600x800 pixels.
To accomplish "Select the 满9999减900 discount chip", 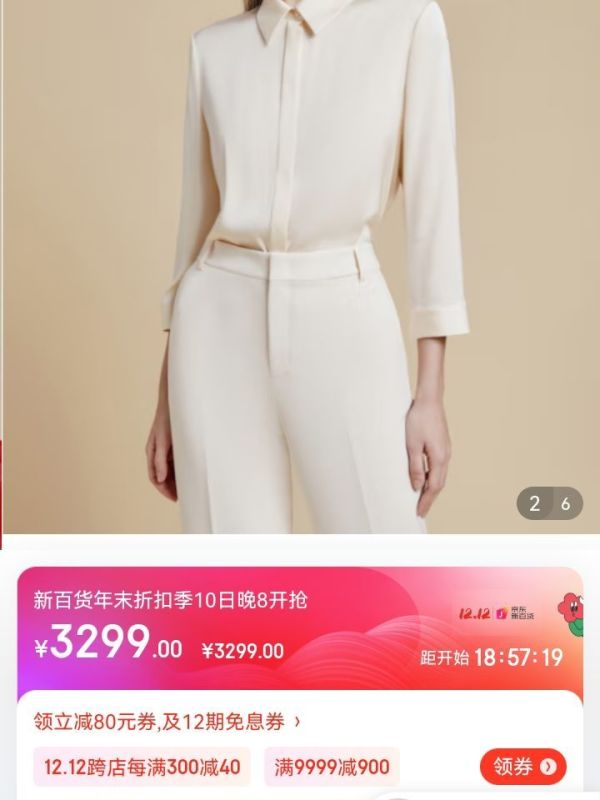I will [332, 767].
